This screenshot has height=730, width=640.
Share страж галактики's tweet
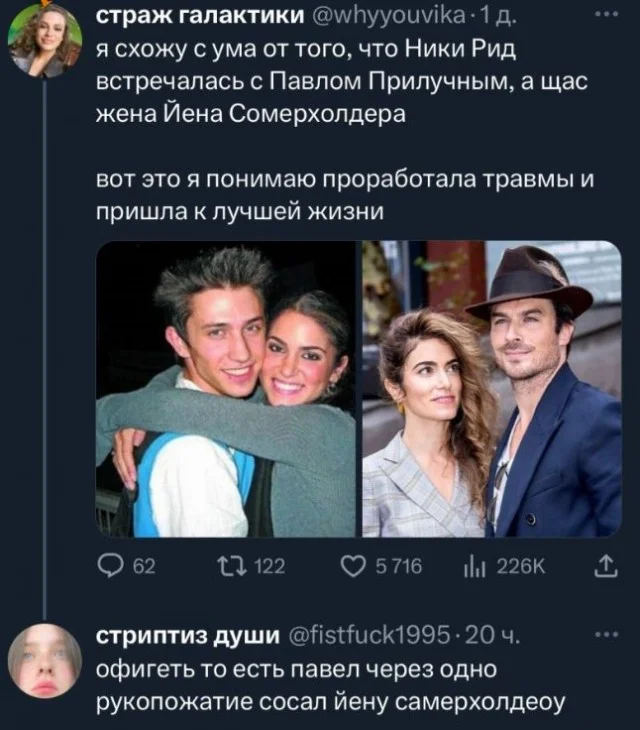point(606,567)
